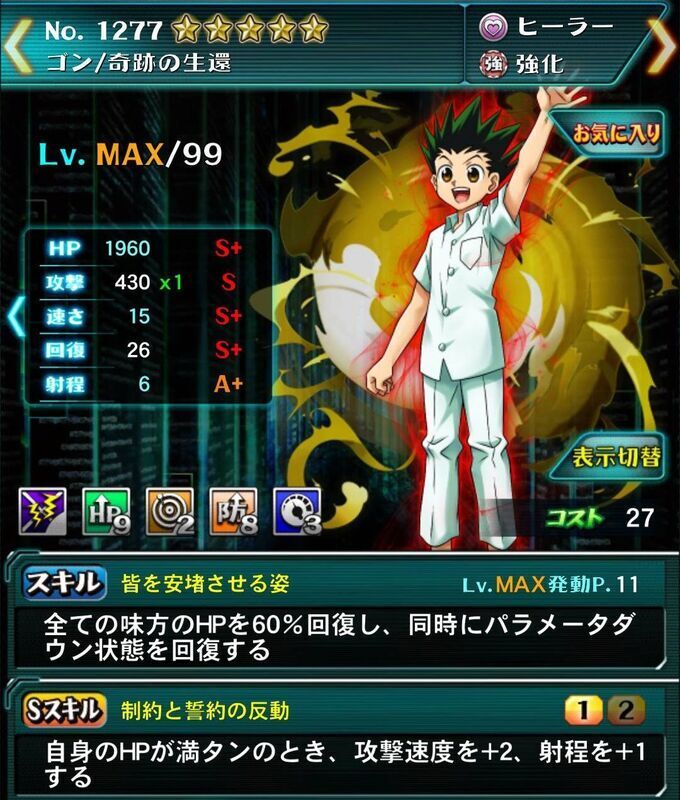Image resolution: width=680 pixels, height=800 pixels.
Task: Tap 表示切替 to switch display
Action: [x=616, y=459]
